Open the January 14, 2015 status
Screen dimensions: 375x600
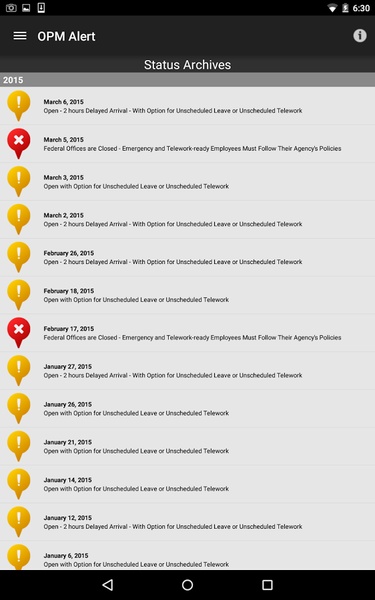click(x=188, y=484)
